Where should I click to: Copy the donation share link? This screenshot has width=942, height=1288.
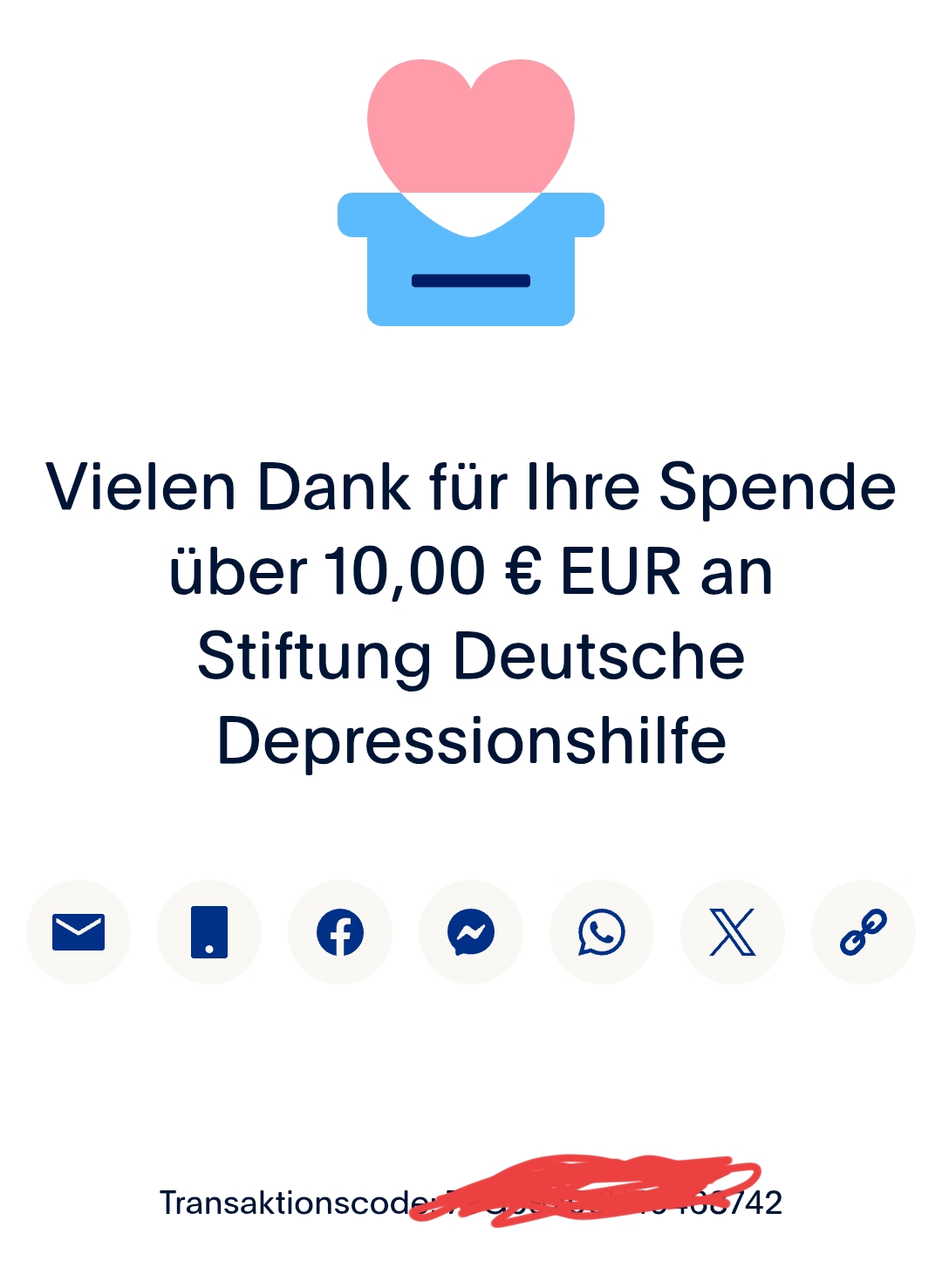click(x=863, y=932)
